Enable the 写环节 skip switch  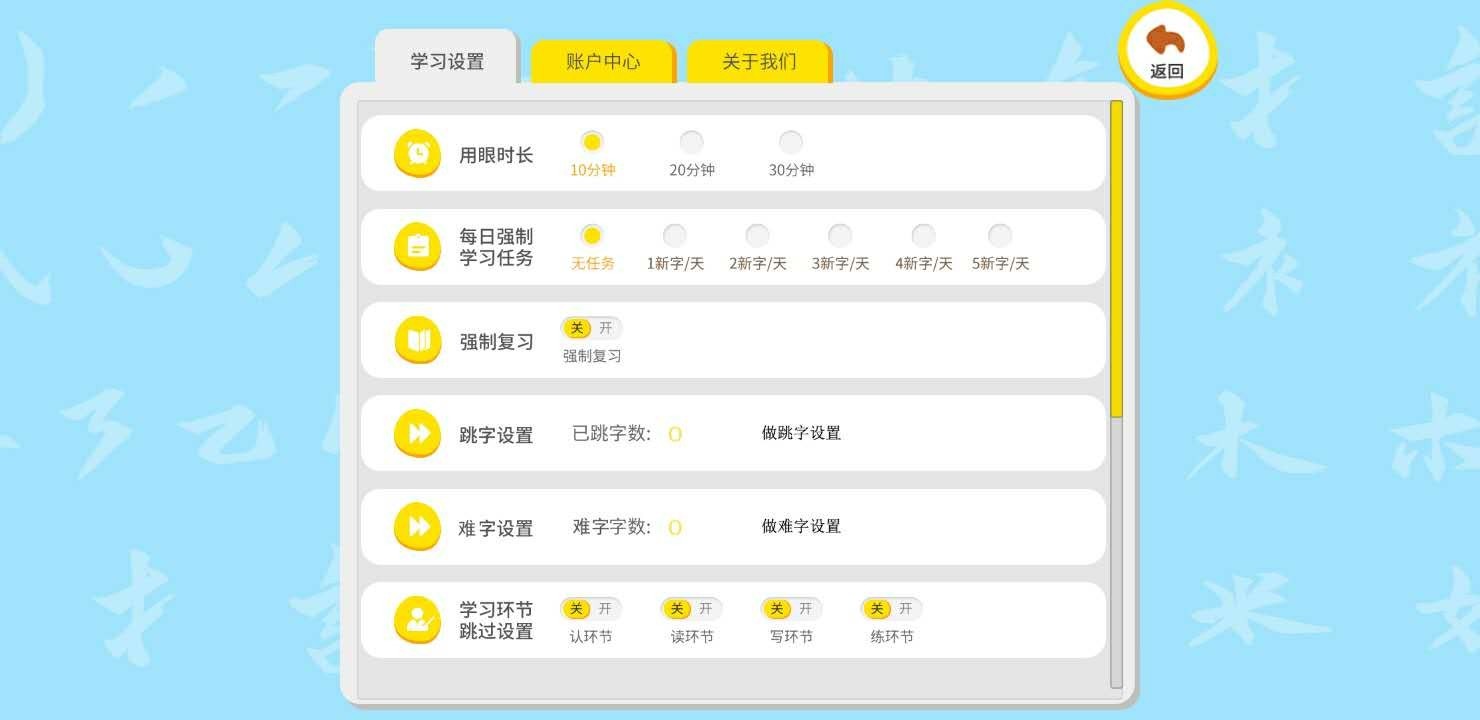point(791,609)
